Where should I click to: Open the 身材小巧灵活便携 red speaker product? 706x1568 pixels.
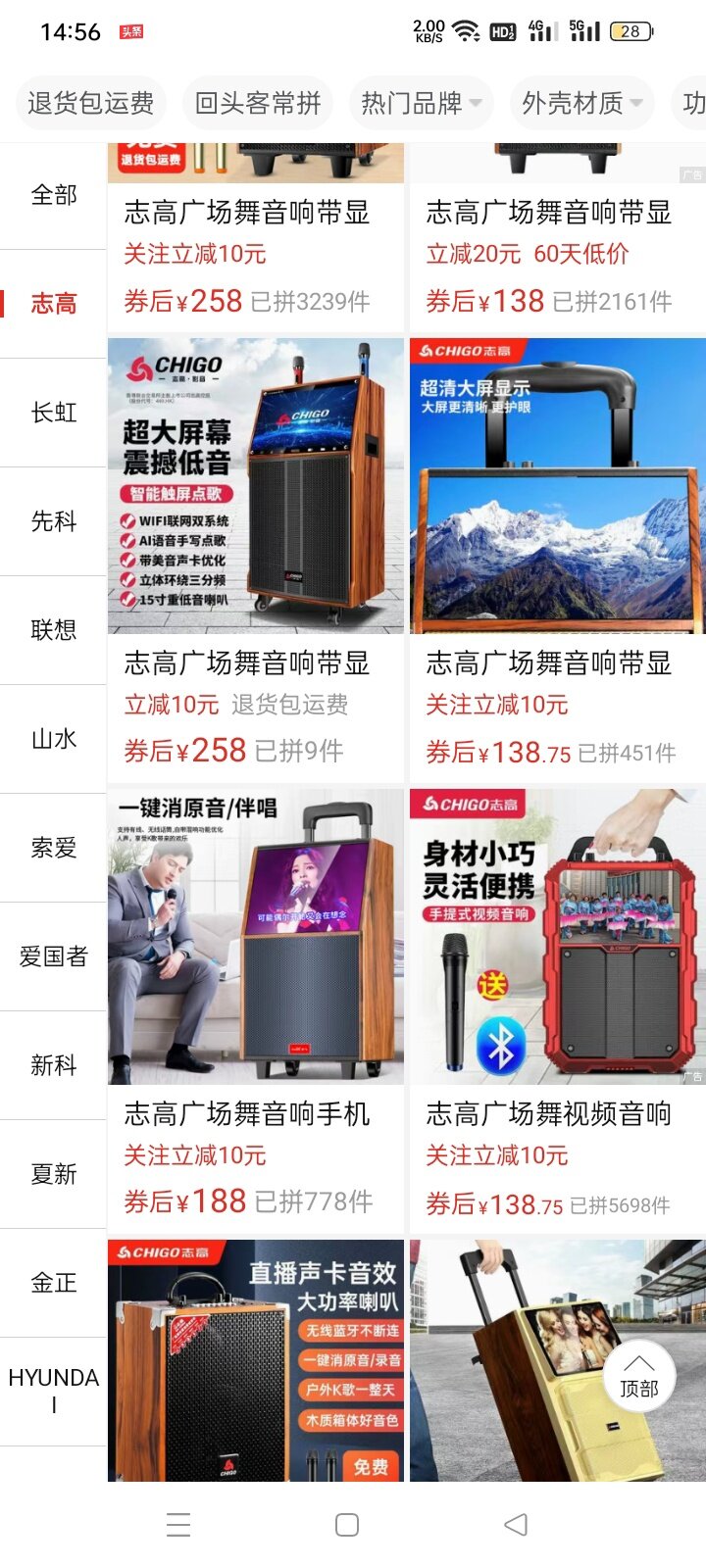557,938
